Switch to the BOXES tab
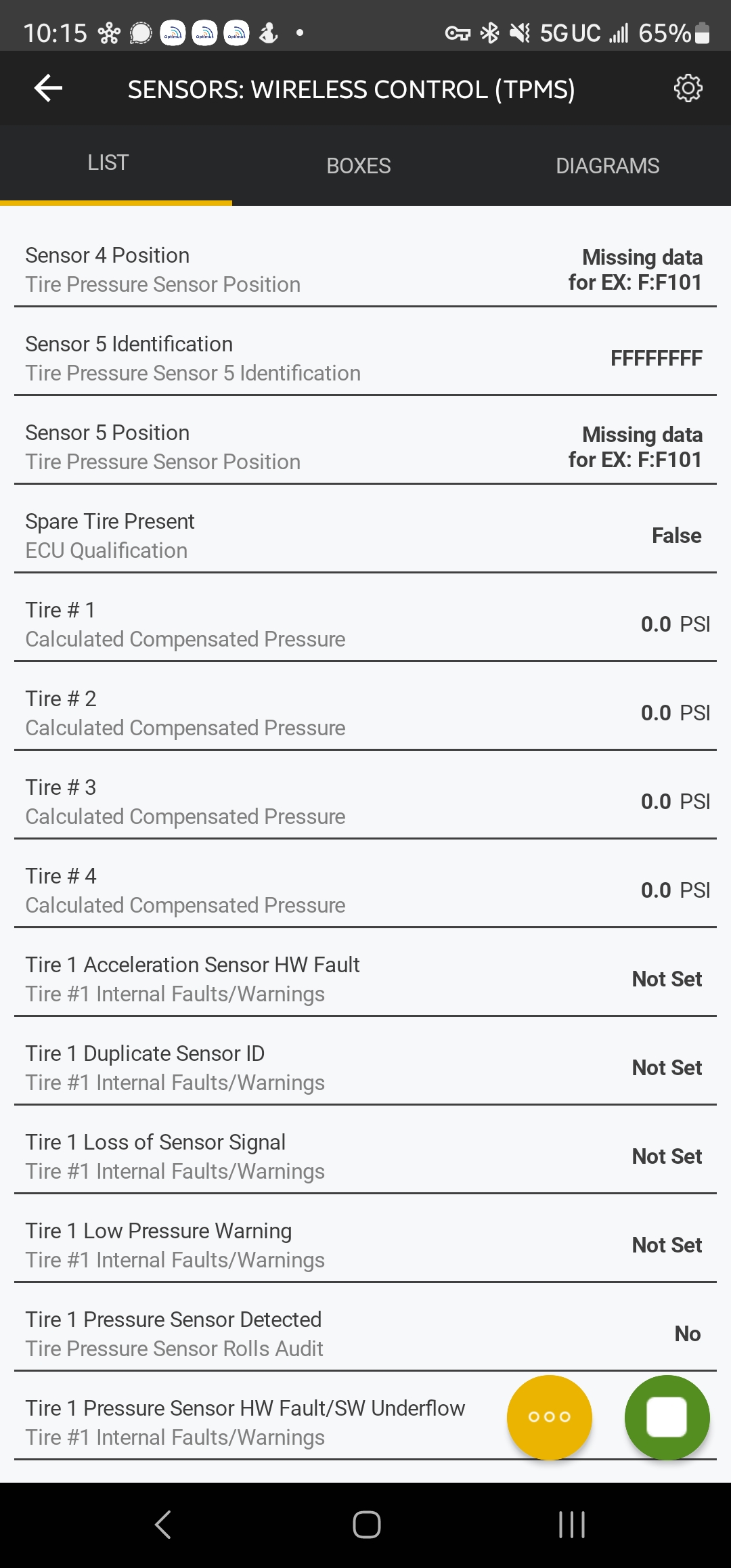 pyautogui.click(x=358, y=165)
